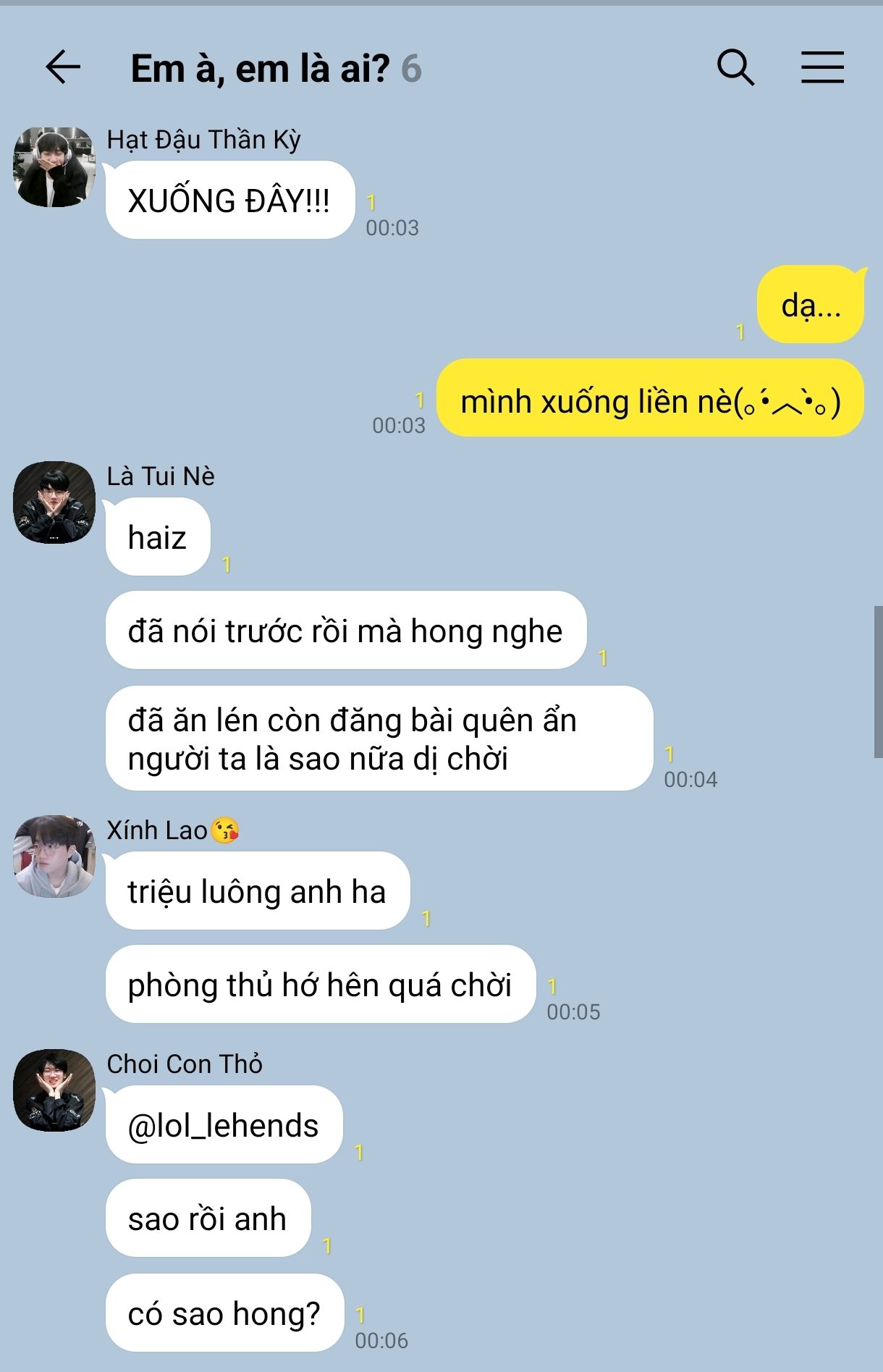Tap Choi Con Thỏ's profile avatar

[54, 1090]
